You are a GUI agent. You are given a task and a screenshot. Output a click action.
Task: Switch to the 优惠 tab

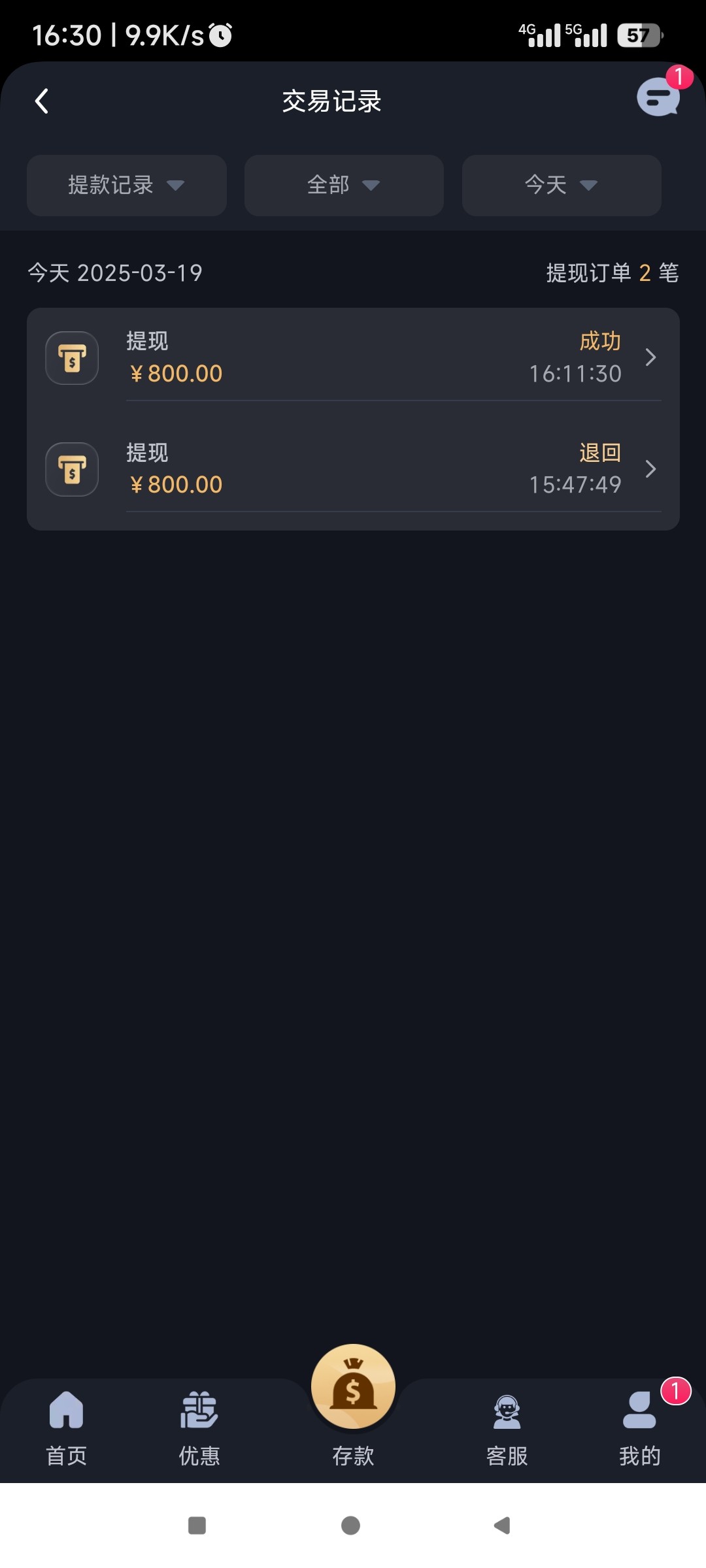click(199, 1428)
